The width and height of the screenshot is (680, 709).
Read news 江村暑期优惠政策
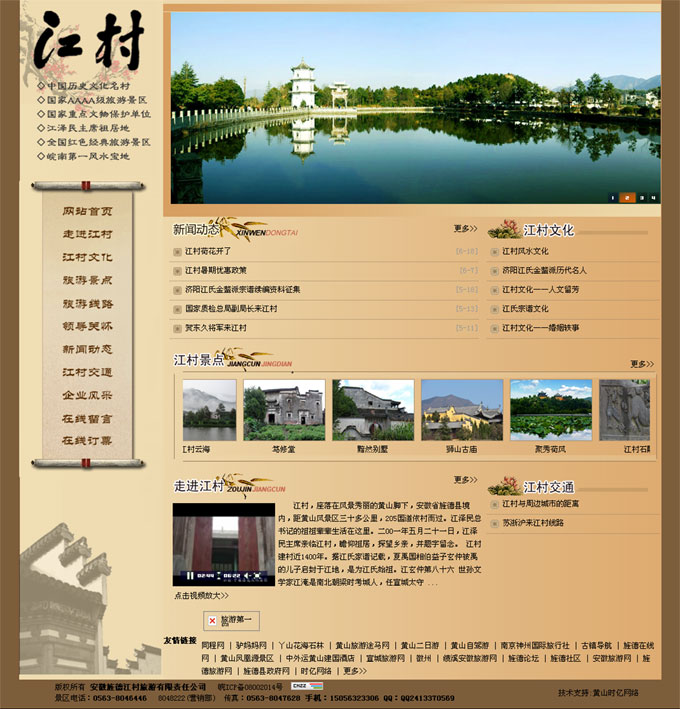pos(215,270)
